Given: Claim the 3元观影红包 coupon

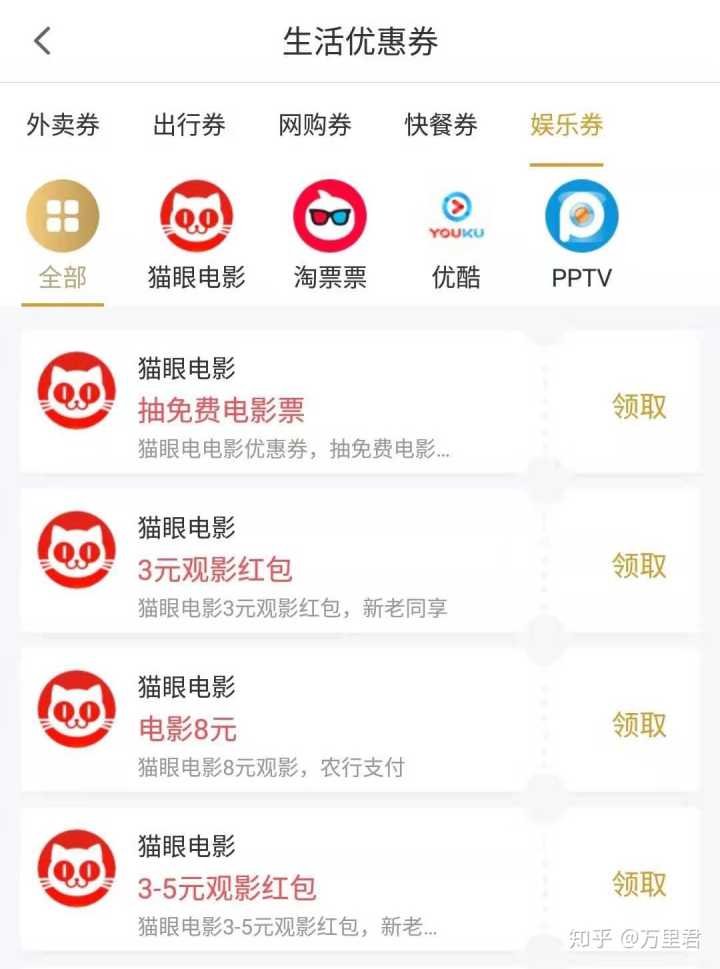Looking at the screenshot, I should coord(639,566).
